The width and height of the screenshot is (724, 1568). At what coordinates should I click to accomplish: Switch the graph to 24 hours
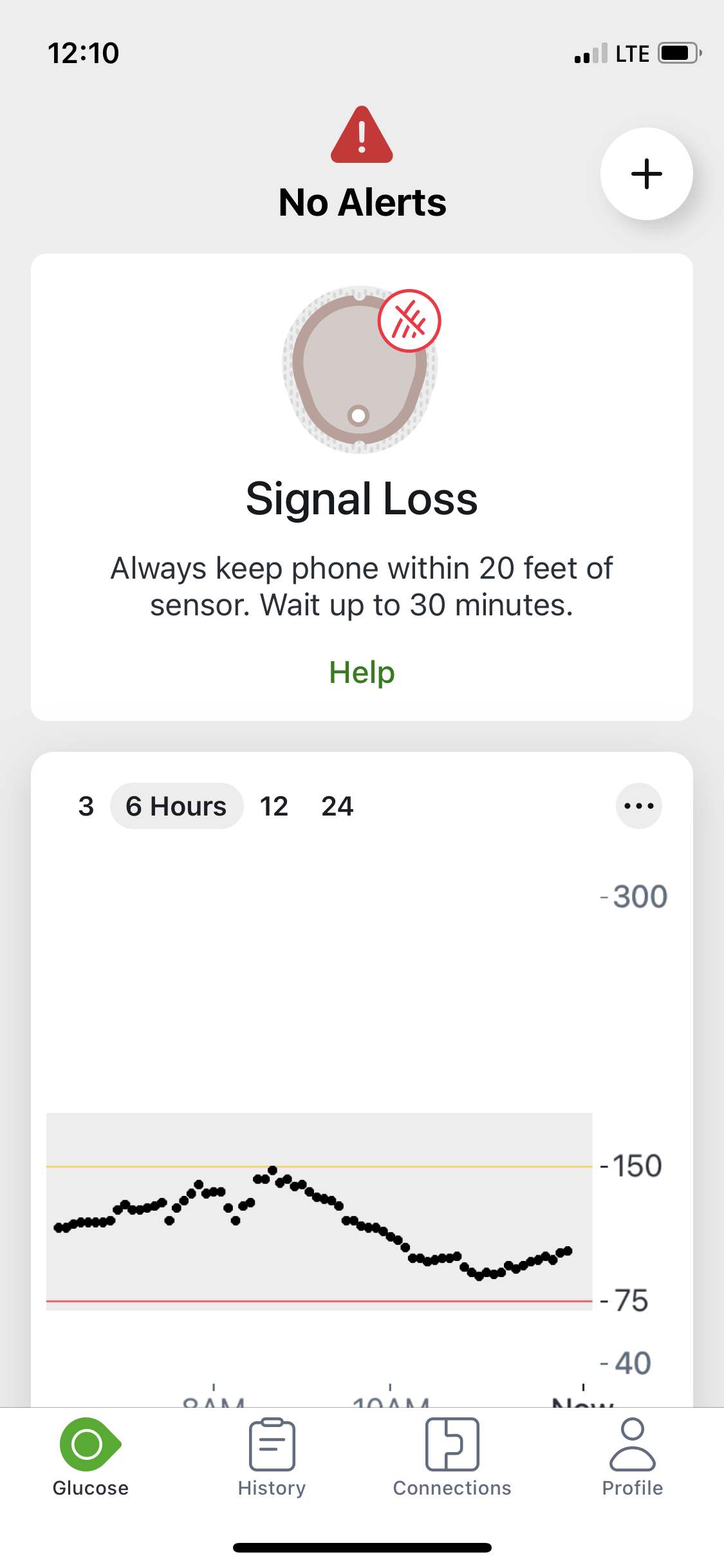pyautogui.click(x=337, y=806)
